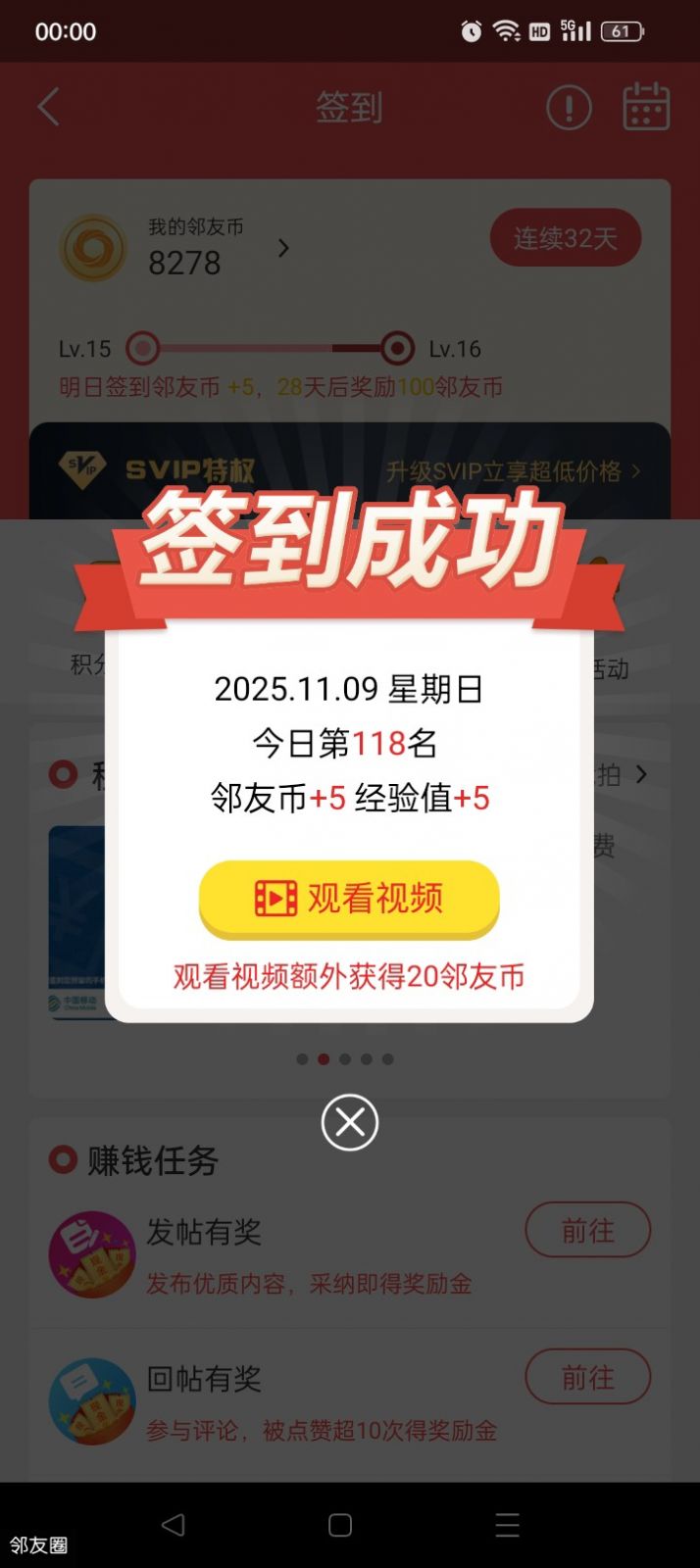This screenshot has height=1568, width=700.
Task: Tap the 观看视频 button
Action: [x=349, y=898]
